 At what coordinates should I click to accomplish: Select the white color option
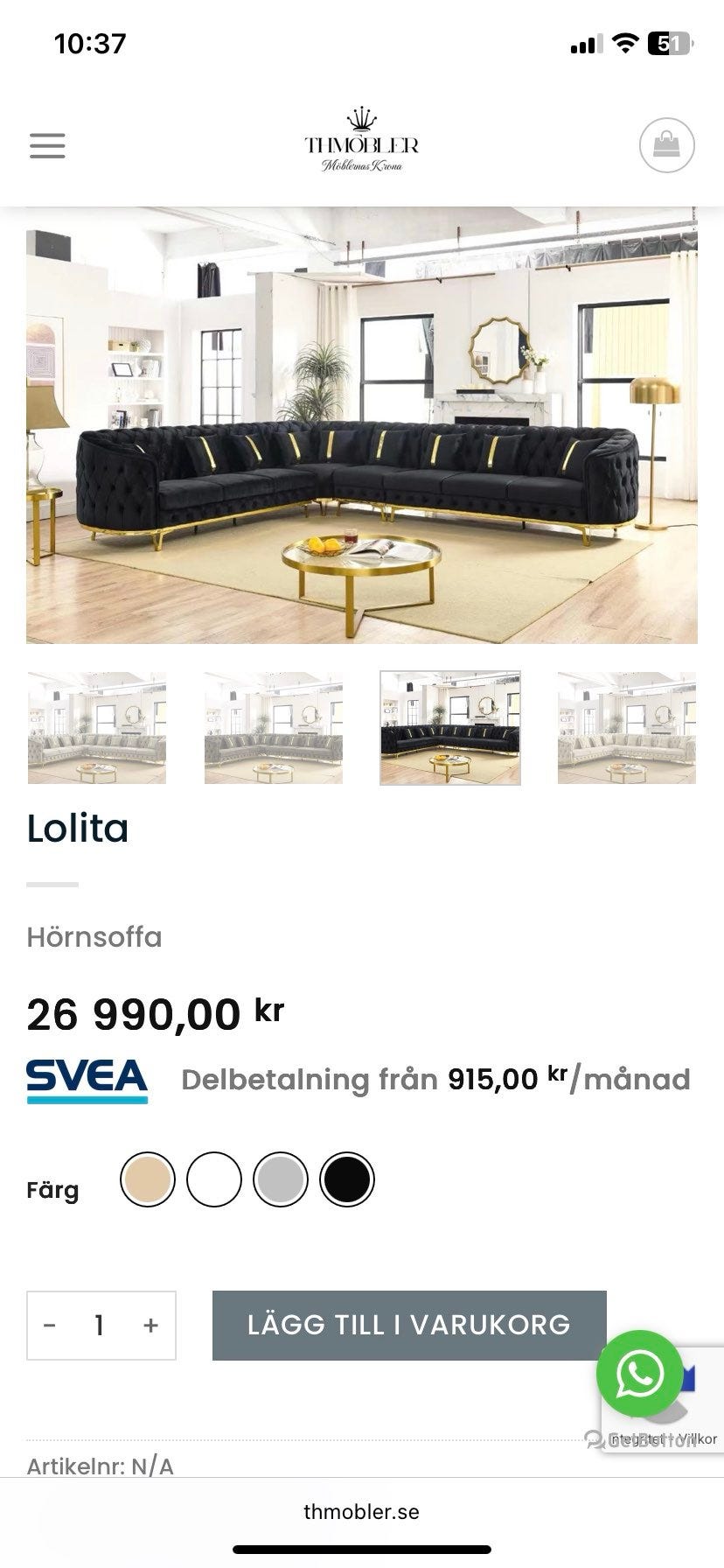point(213,1179)
